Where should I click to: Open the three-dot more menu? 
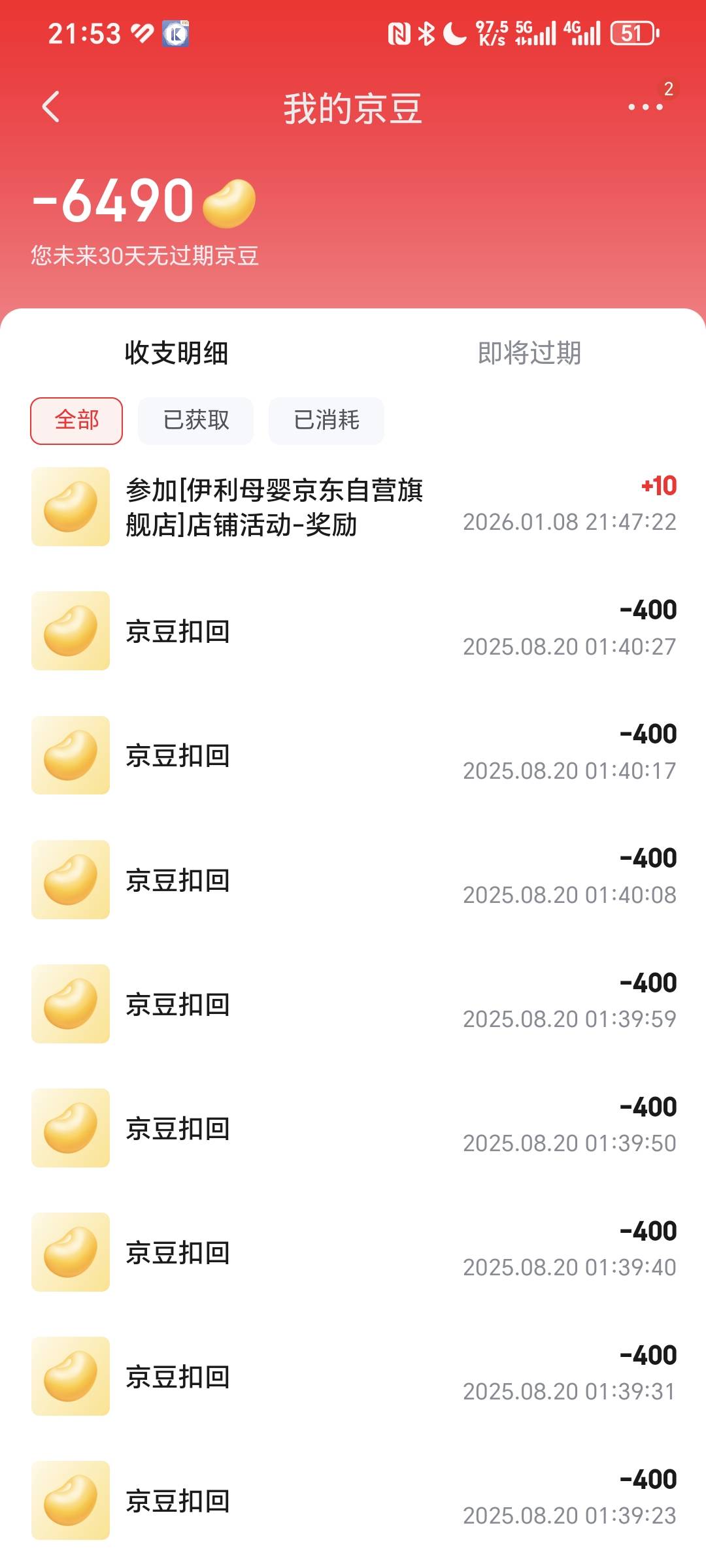[x=645, y=107]
